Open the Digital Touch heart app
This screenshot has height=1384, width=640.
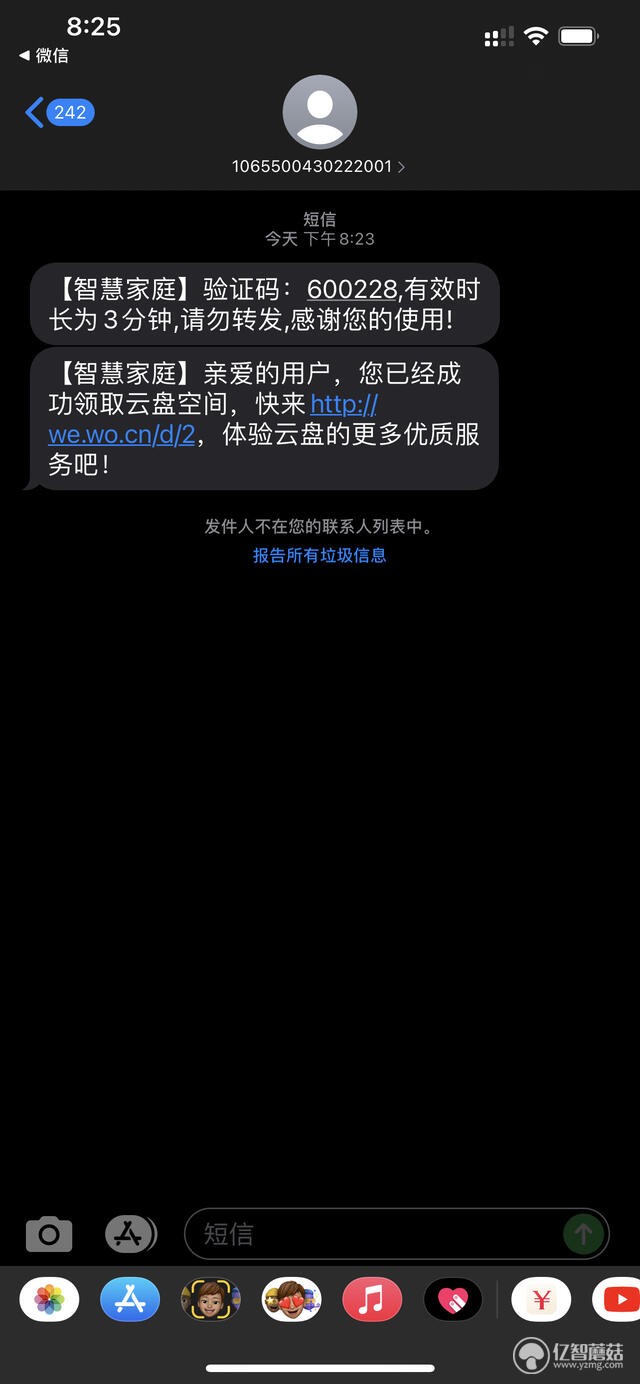[x=452, y=1300]
